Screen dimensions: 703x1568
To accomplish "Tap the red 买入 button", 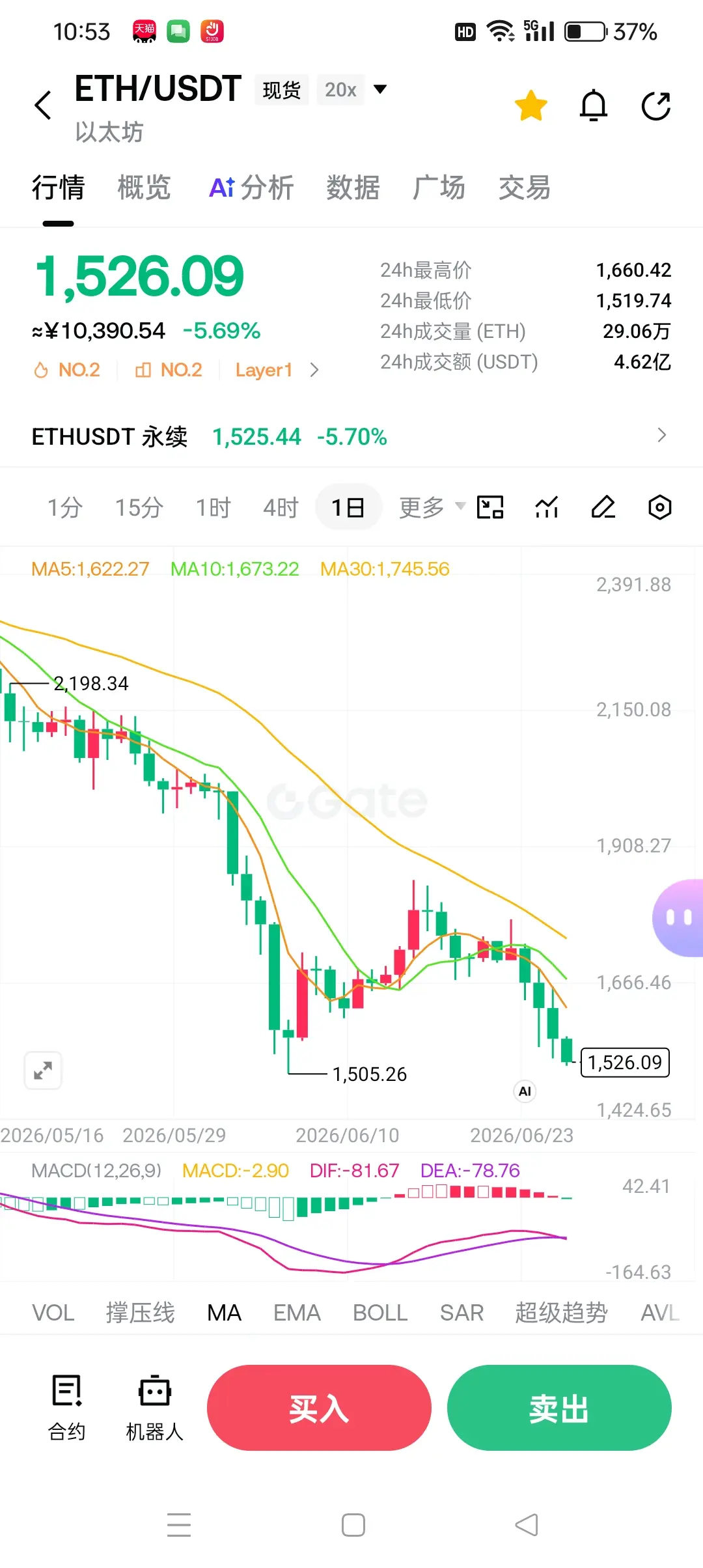I will 319,1408.
